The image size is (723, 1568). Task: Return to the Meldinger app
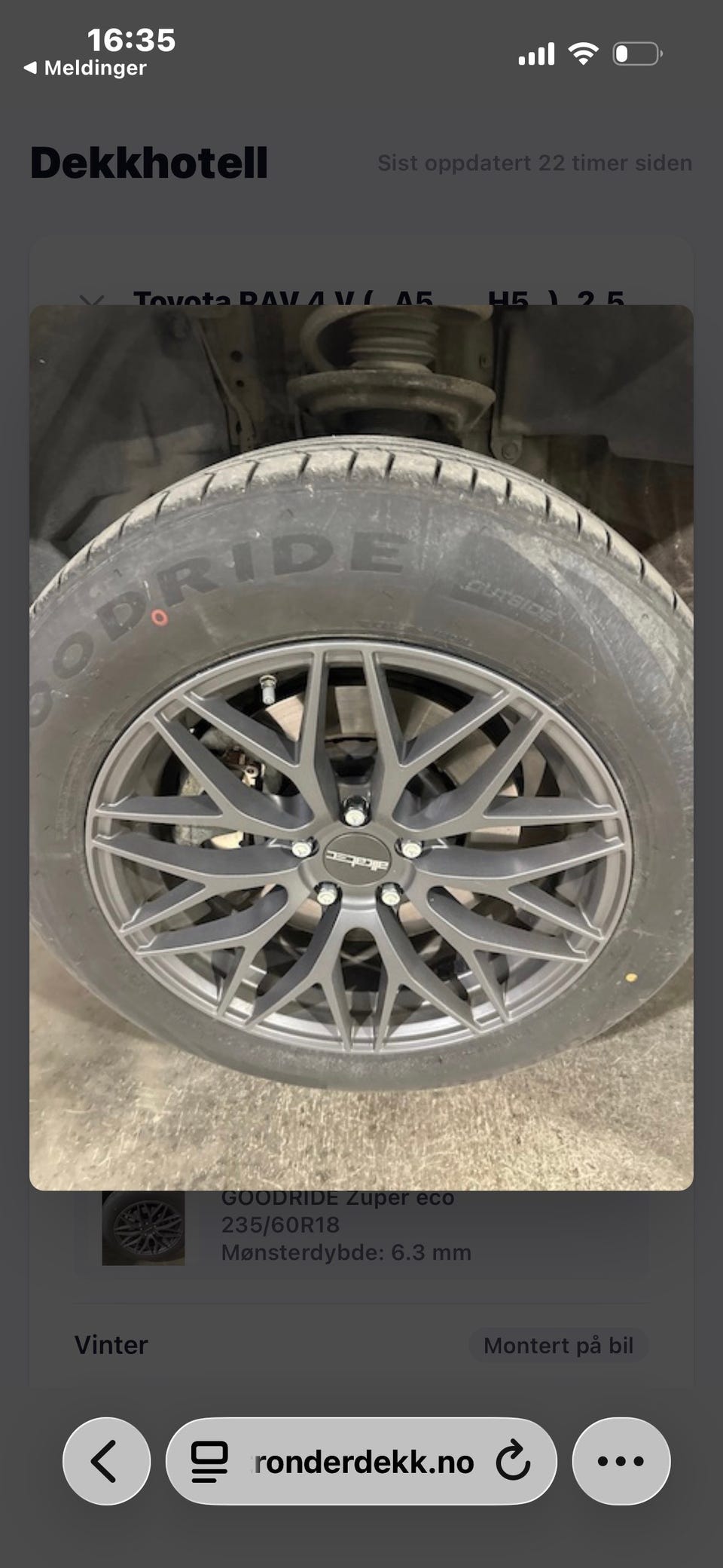pos(85,68)
